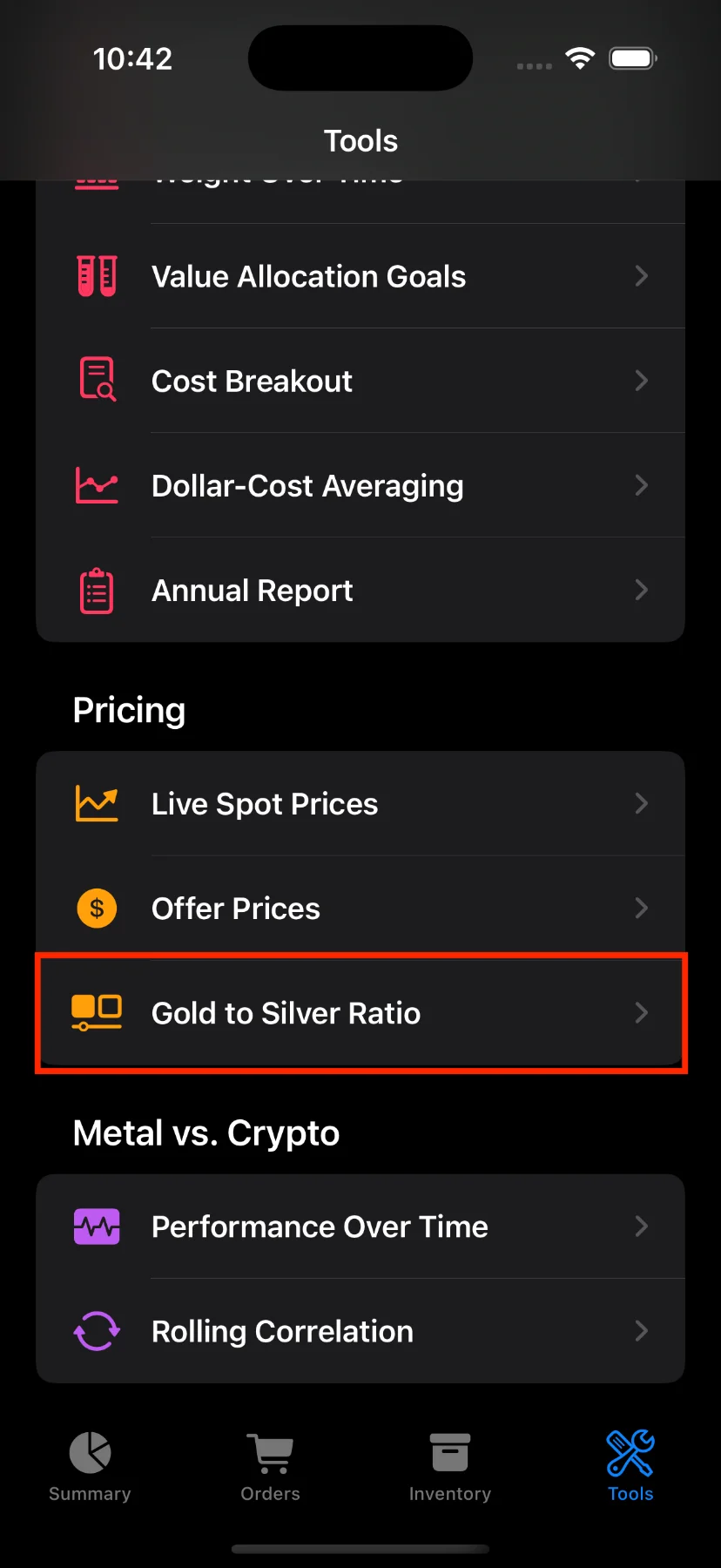The image size is (721, 1568).
Task: Tap the Offer Prices dollar coin icon
Action: pyautogui.click(x=97, y=908)
